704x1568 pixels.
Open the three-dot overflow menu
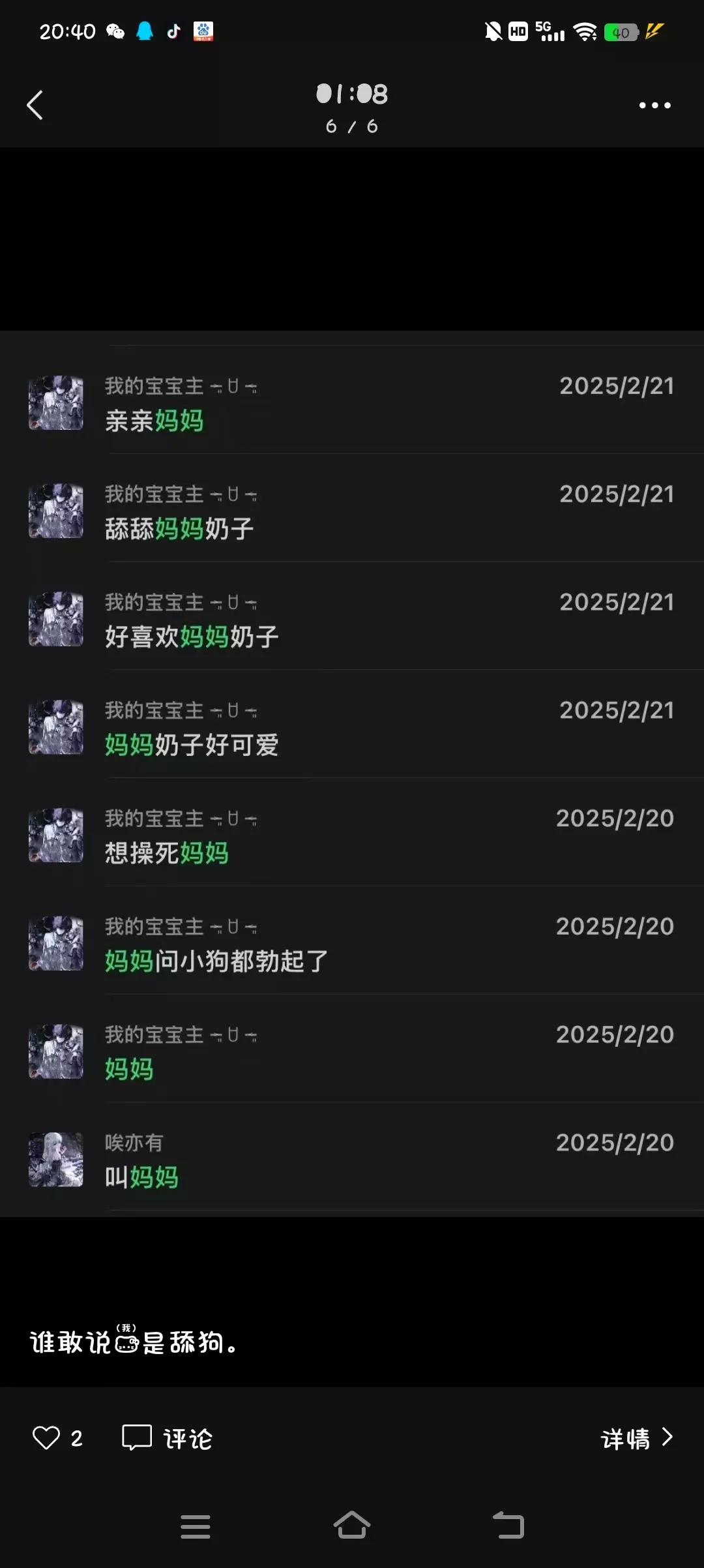click(654, 105)
